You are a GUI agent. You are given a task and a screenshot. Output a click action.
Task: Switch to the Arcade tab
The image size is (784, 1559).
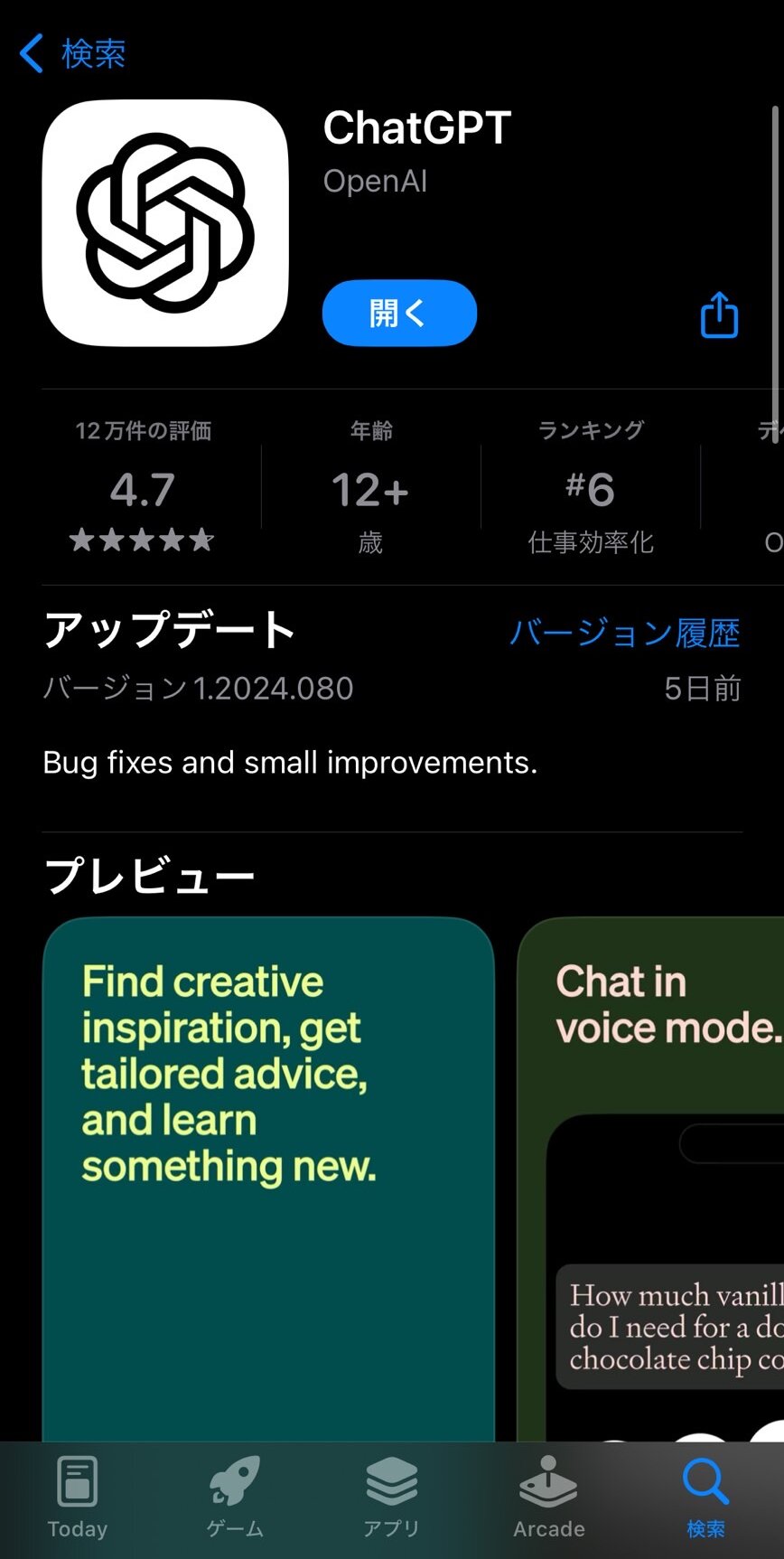(548, 1496)
